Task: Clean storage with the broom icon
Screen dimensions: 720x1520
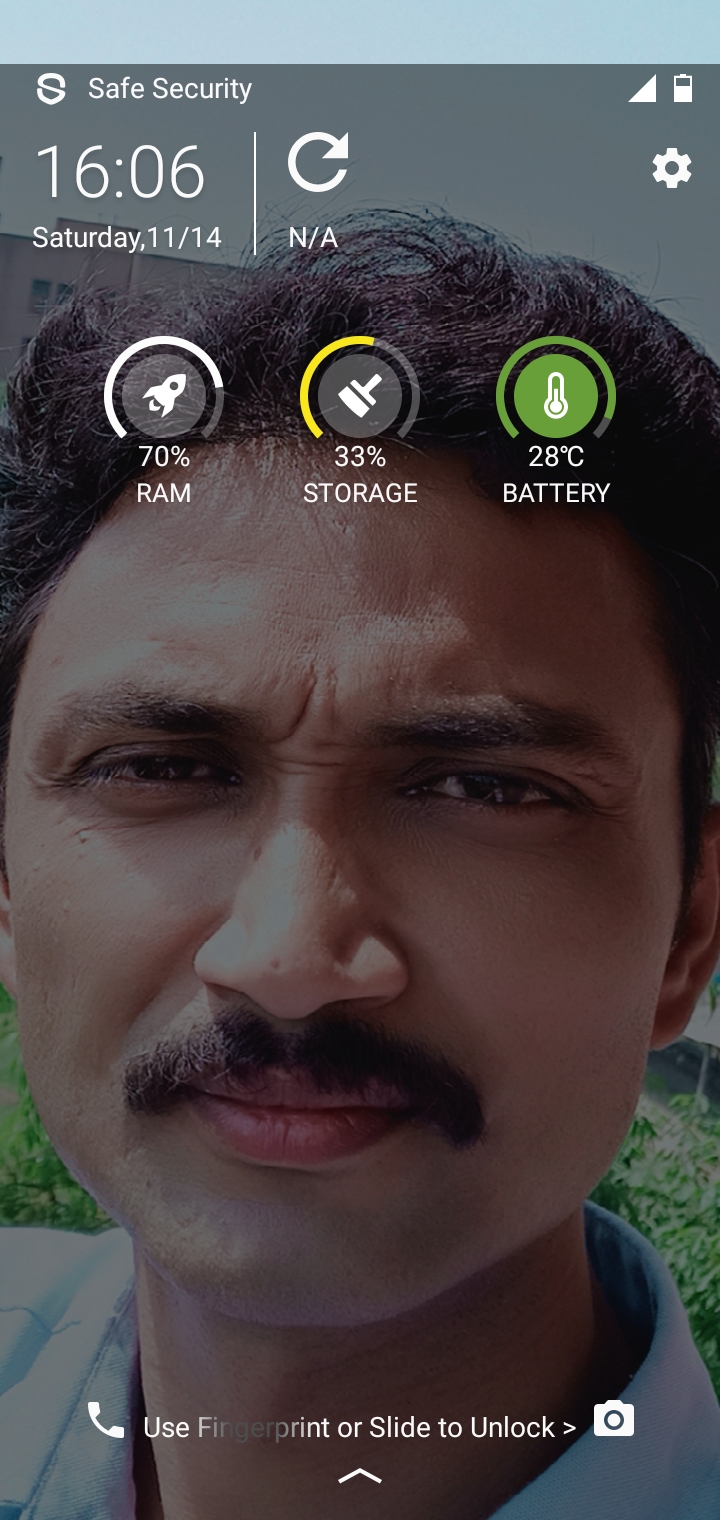Action: pos(360,396)
